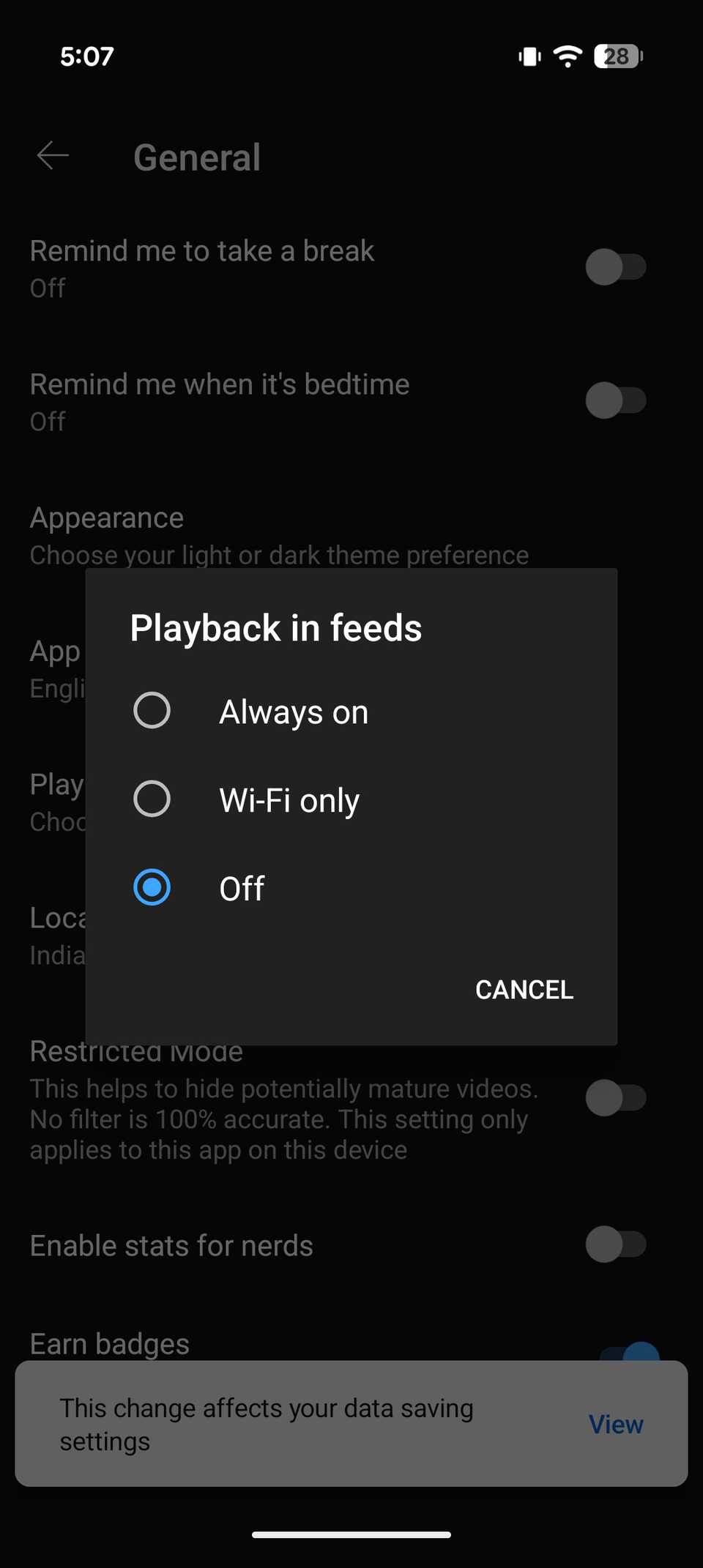Select the Off radio option
This screenshot has width=703, height=1568.
152,887
